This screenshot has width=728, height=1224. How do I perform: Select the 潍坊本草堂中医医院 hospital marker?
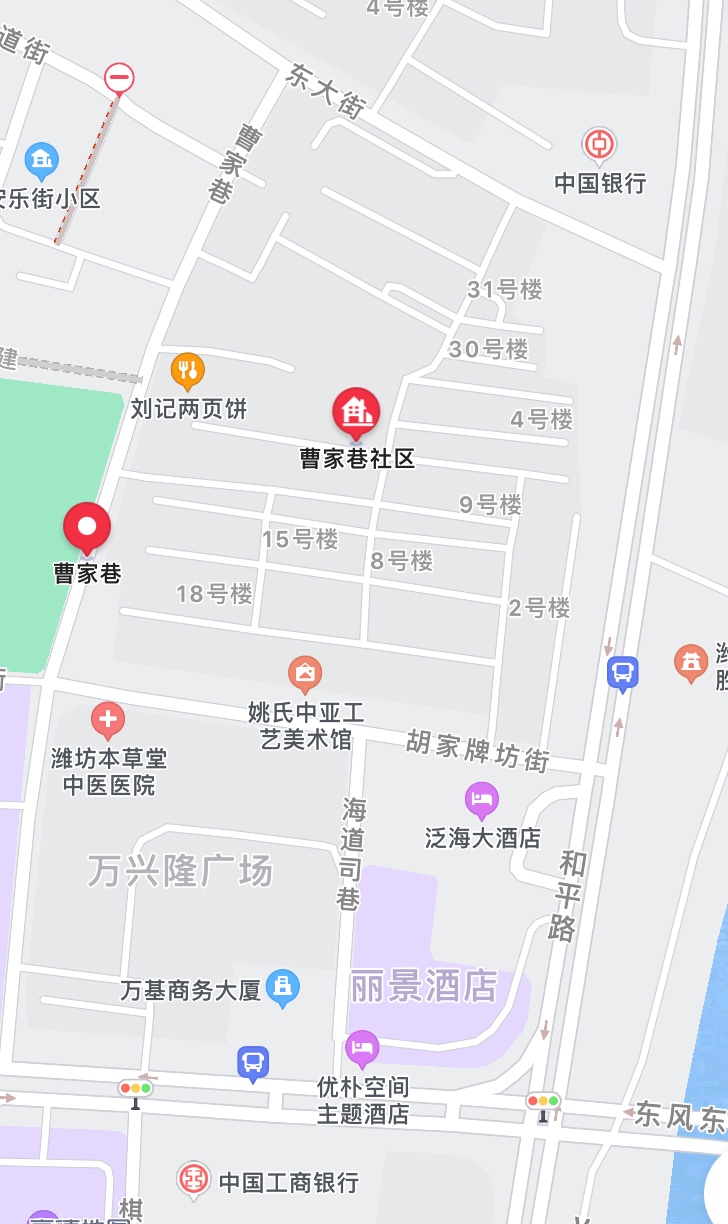point(108,719)
